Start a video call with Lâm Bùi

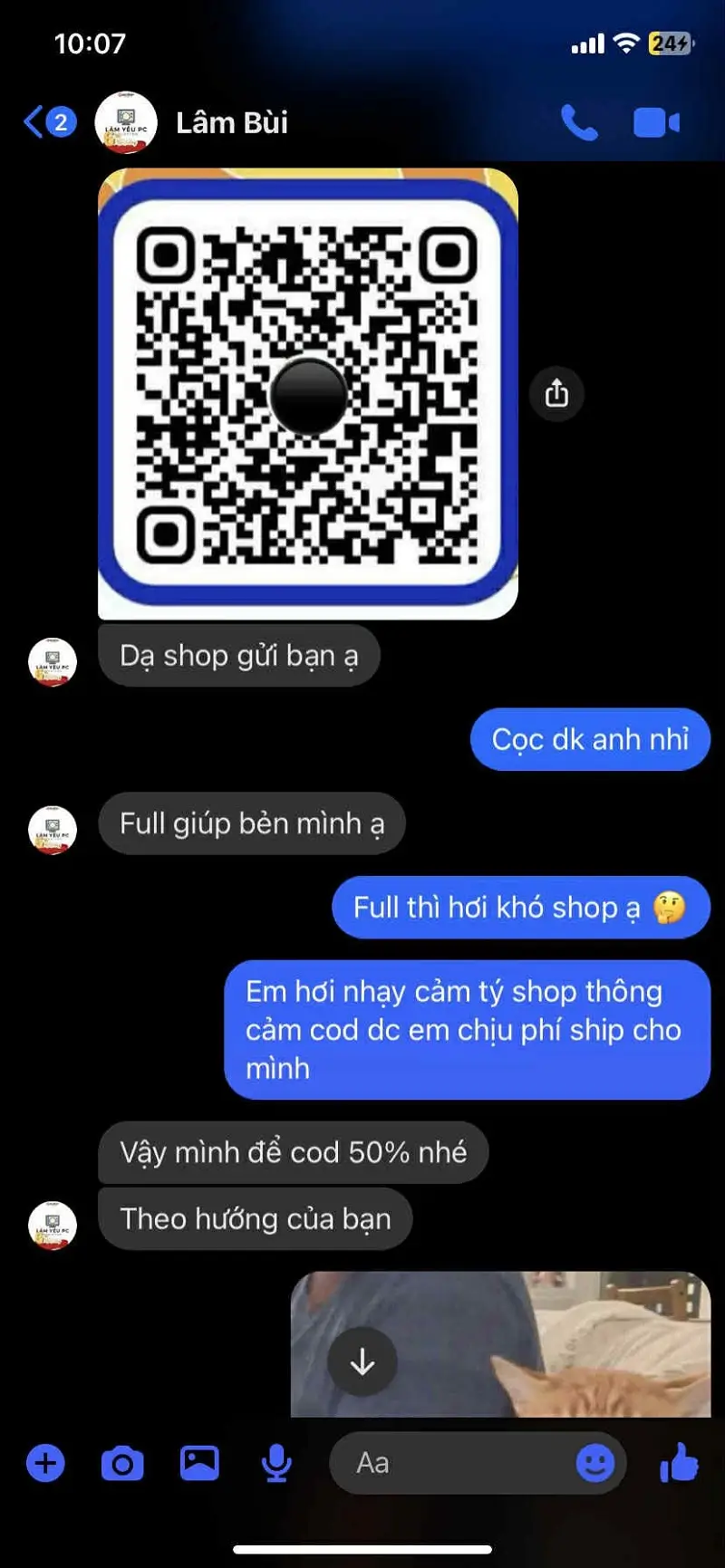coord(656,122)
